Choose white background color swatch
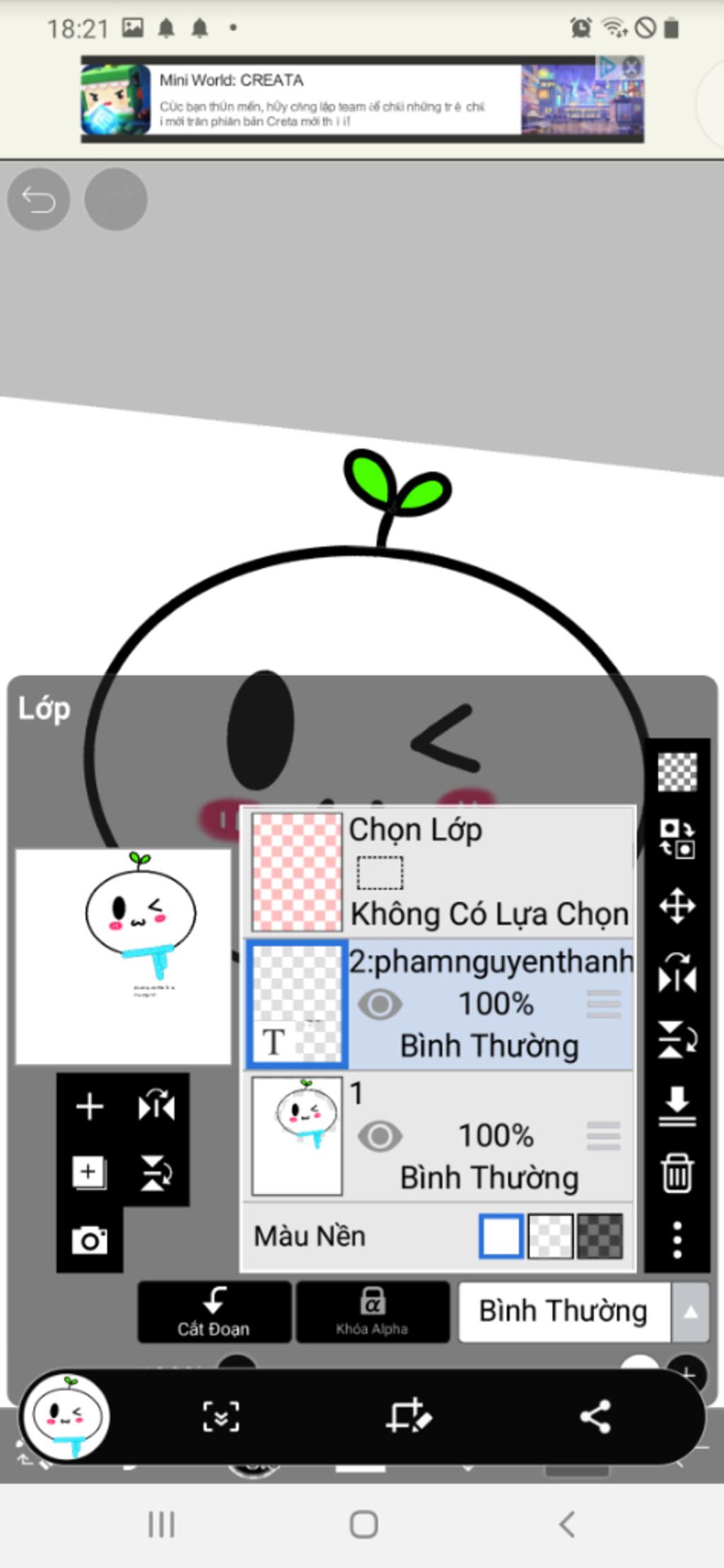Screen dimensions: 724x1568 coord(501,1236)
